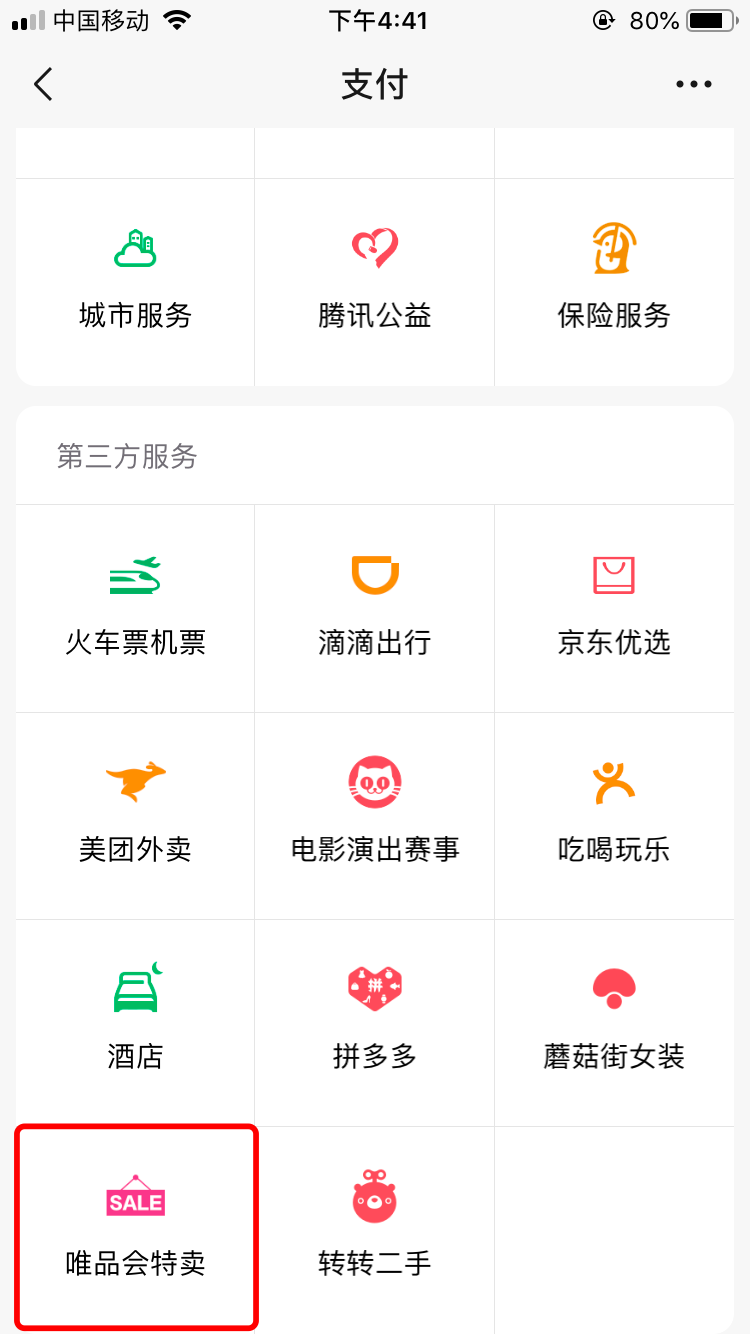The image size is (750, 1334).
Task: Open the three-dot overflow menu
Action: pos(693,85)
